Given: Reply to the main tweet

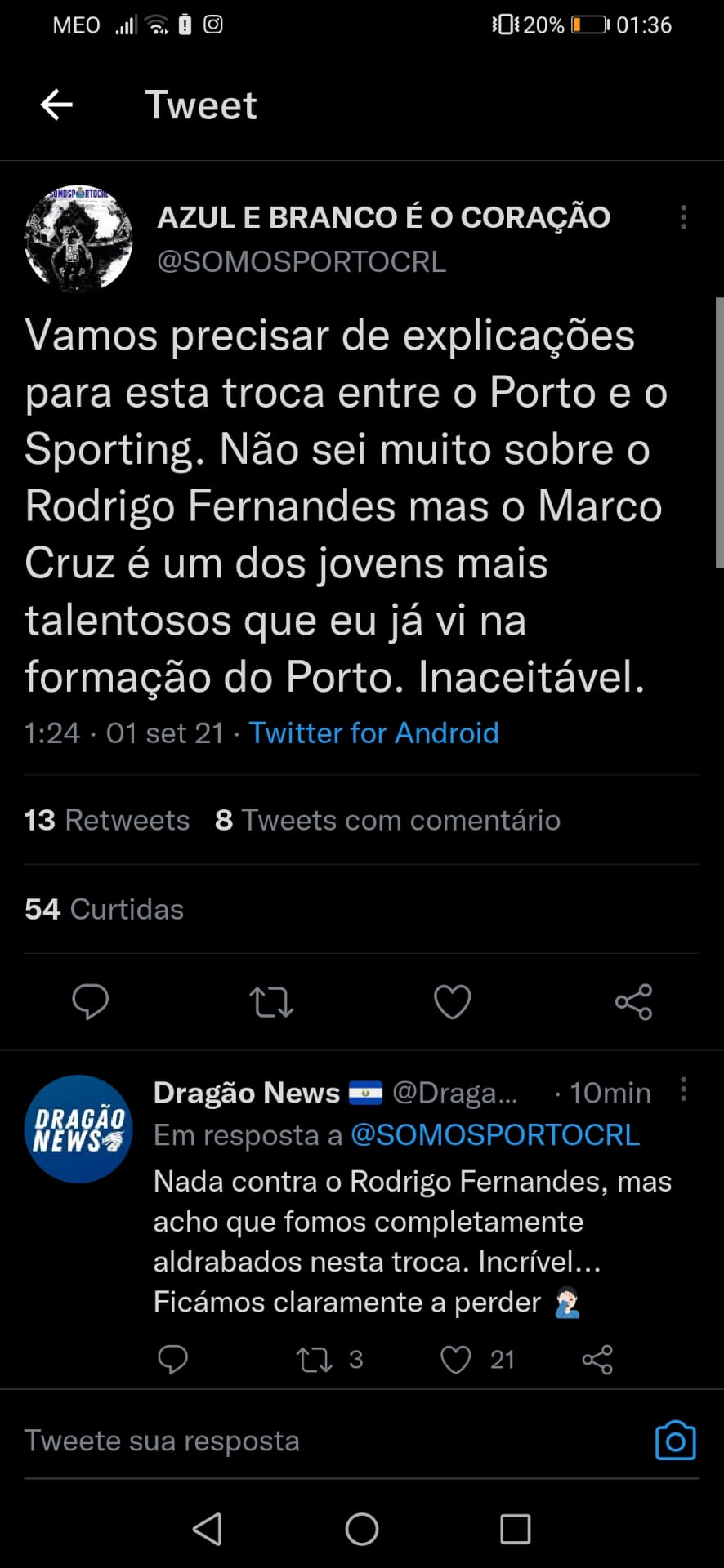Looking at the screenshot, I should point(90,1002).
